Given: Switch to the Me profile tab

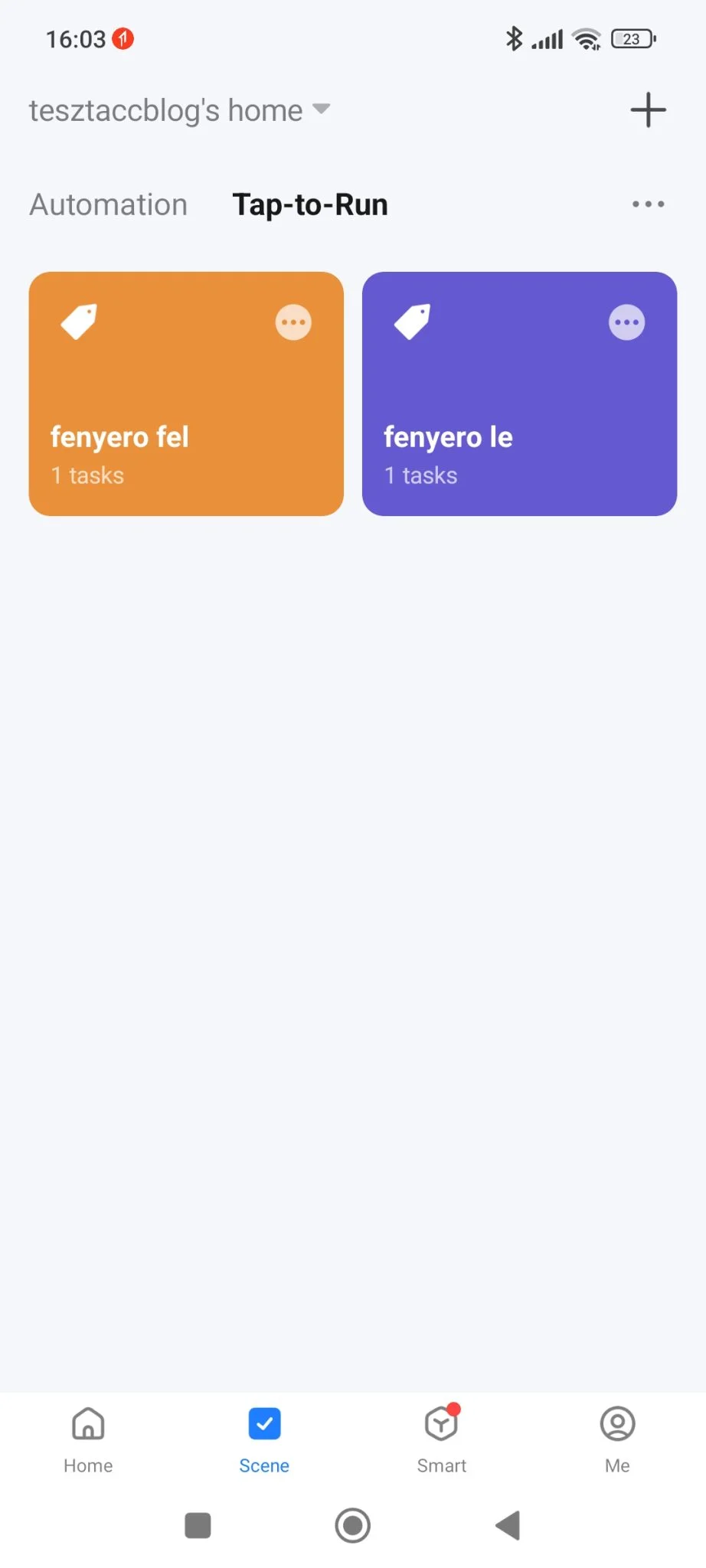Looking at the screenshot, I should [617, 1439].
